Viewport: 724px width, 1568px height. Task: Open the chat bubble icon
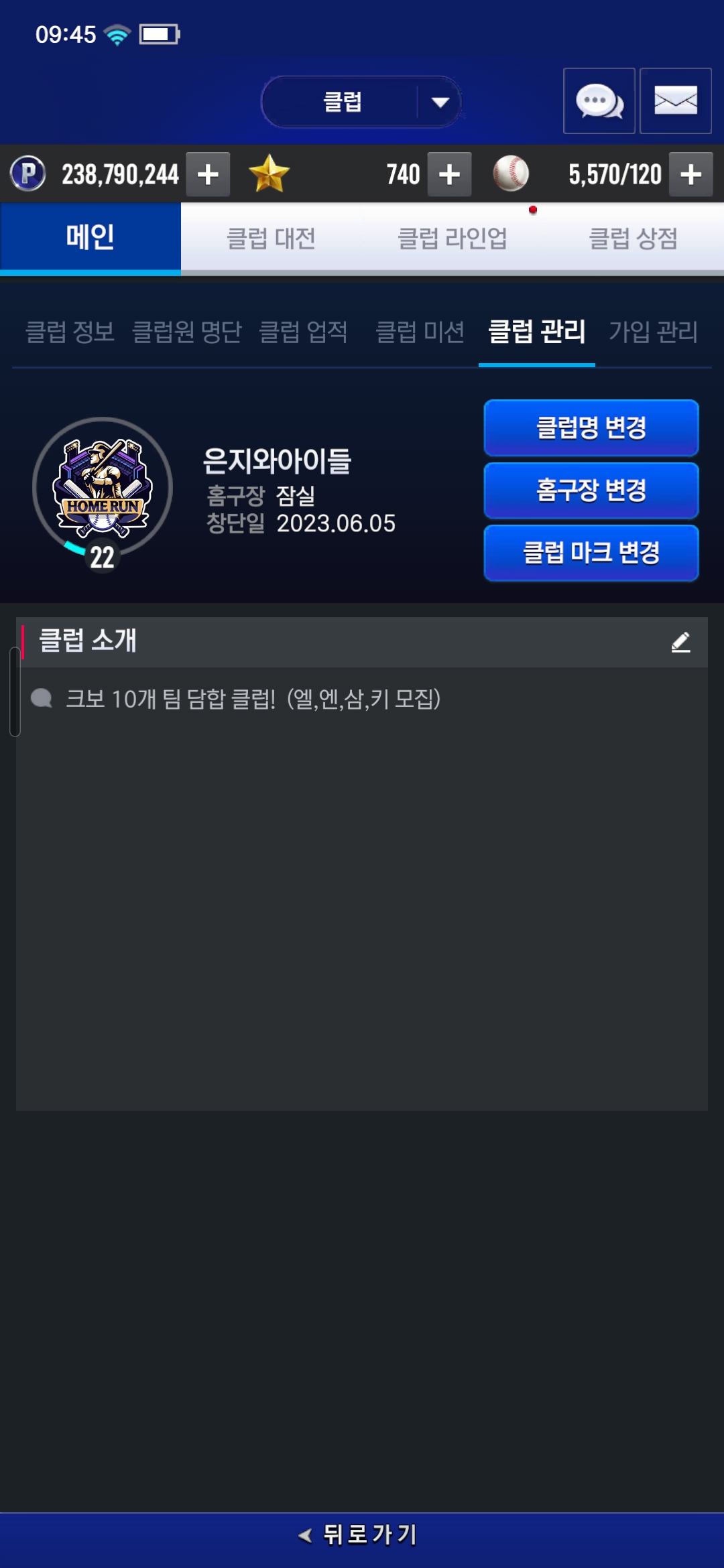(x=599, y=101)
